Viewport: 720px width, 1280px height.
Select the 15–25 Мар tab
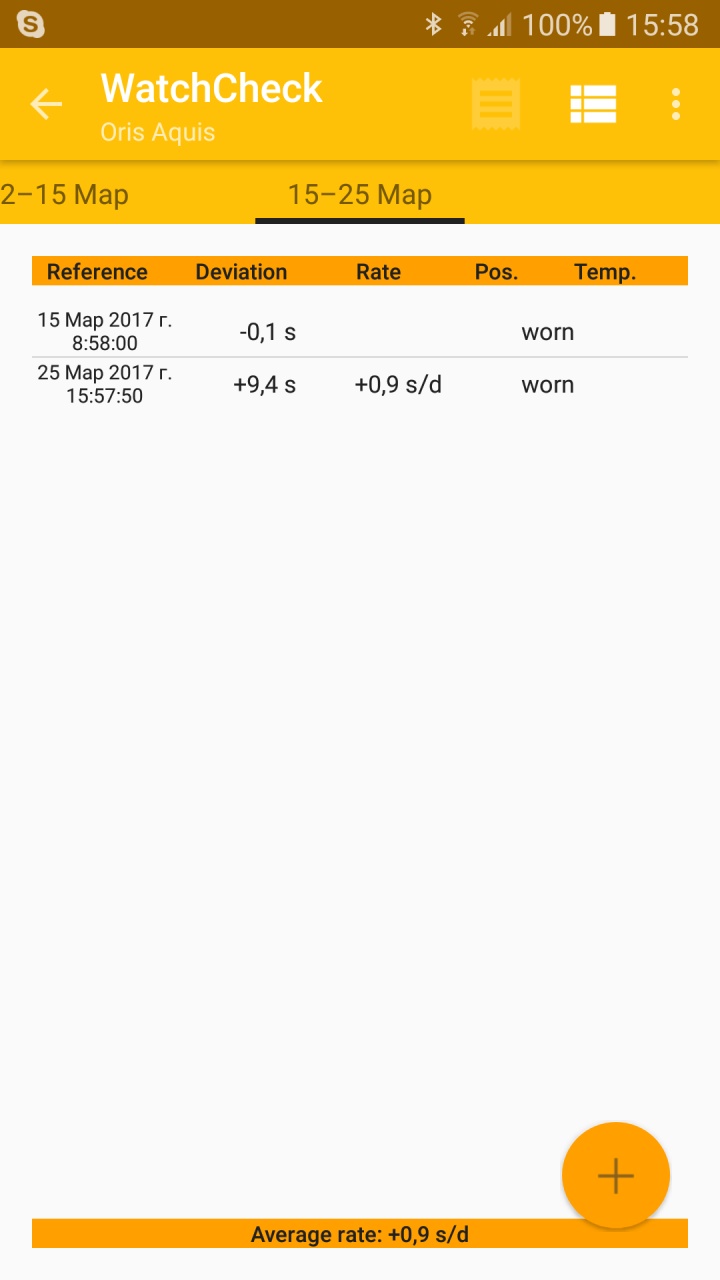[360, 194]
